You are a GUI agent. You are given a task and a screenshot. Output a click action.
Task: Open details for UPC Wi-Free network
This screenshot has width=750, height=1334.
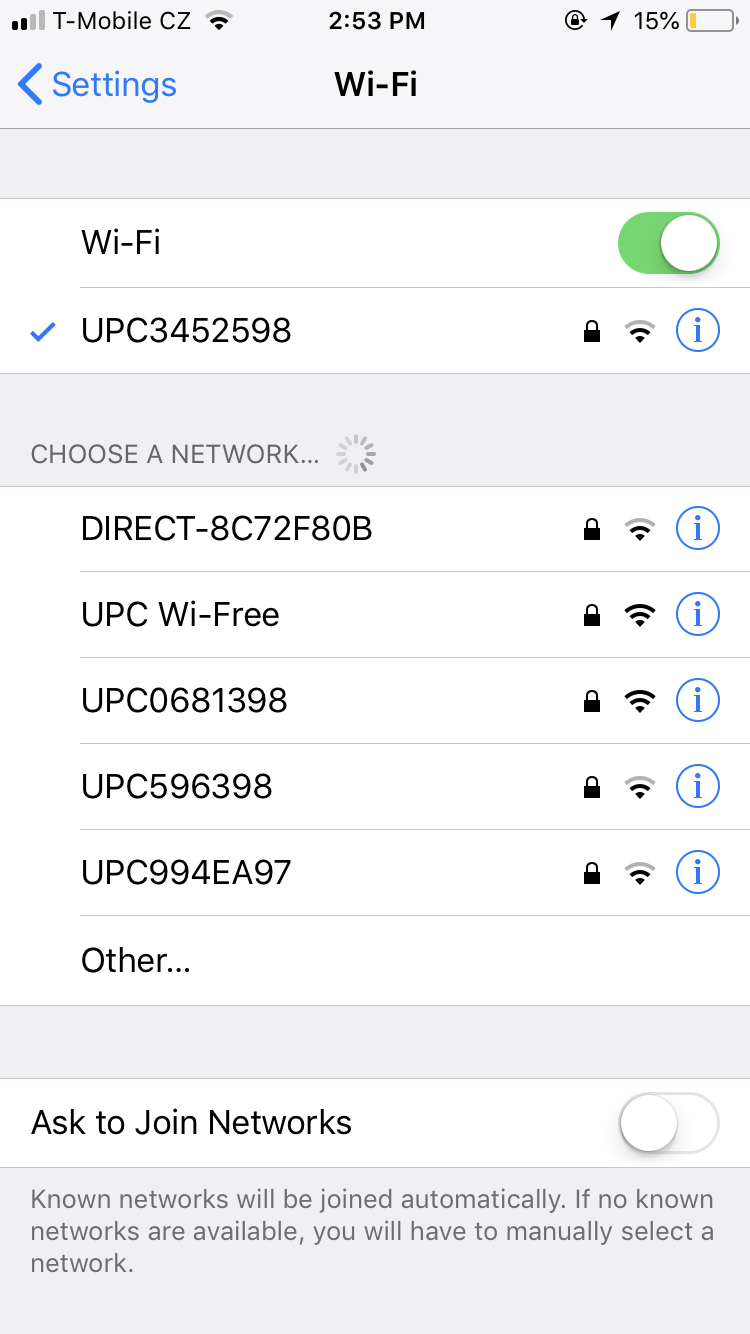697,614
